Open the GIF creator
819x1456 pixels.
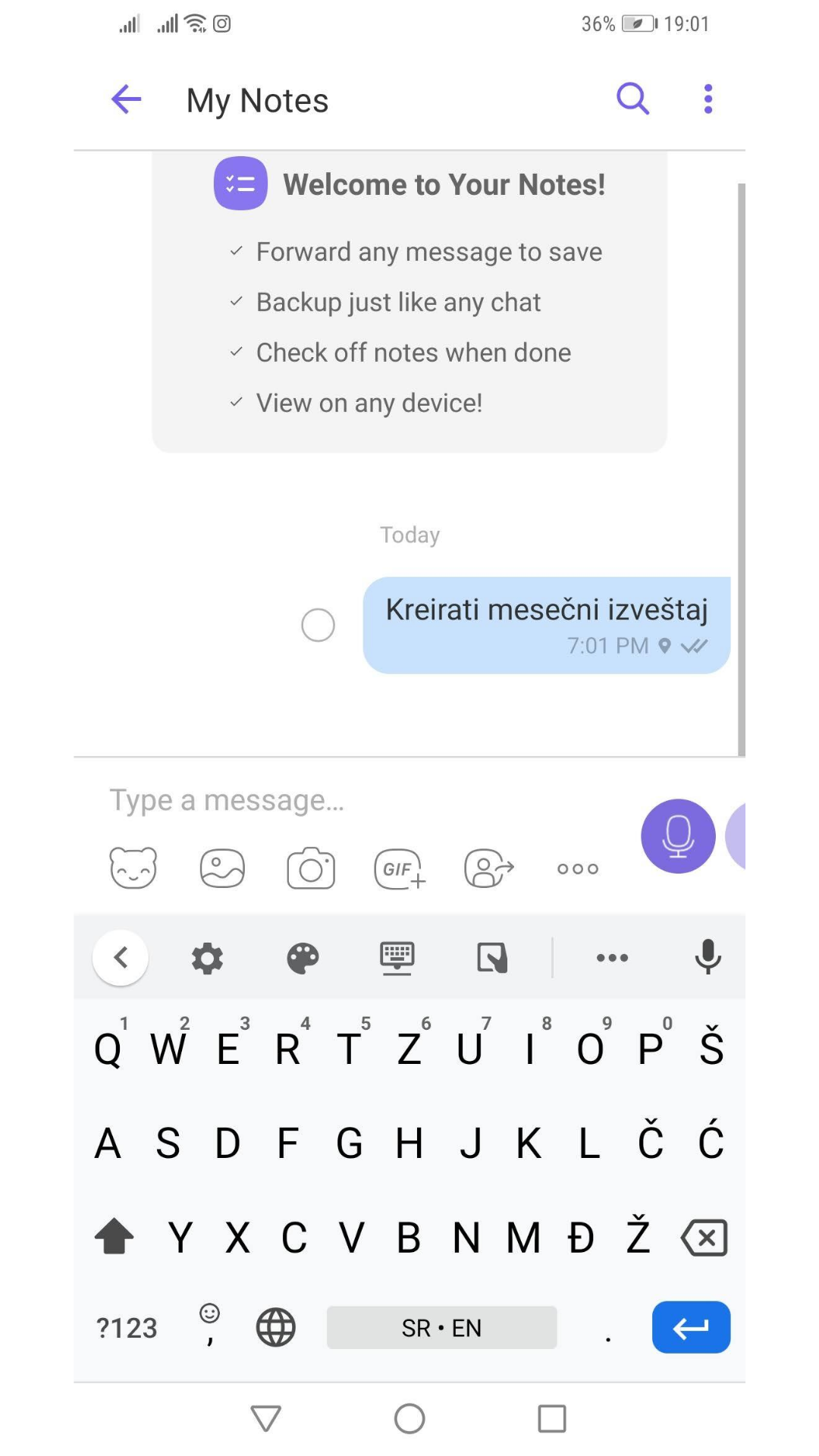coord(400,869)
